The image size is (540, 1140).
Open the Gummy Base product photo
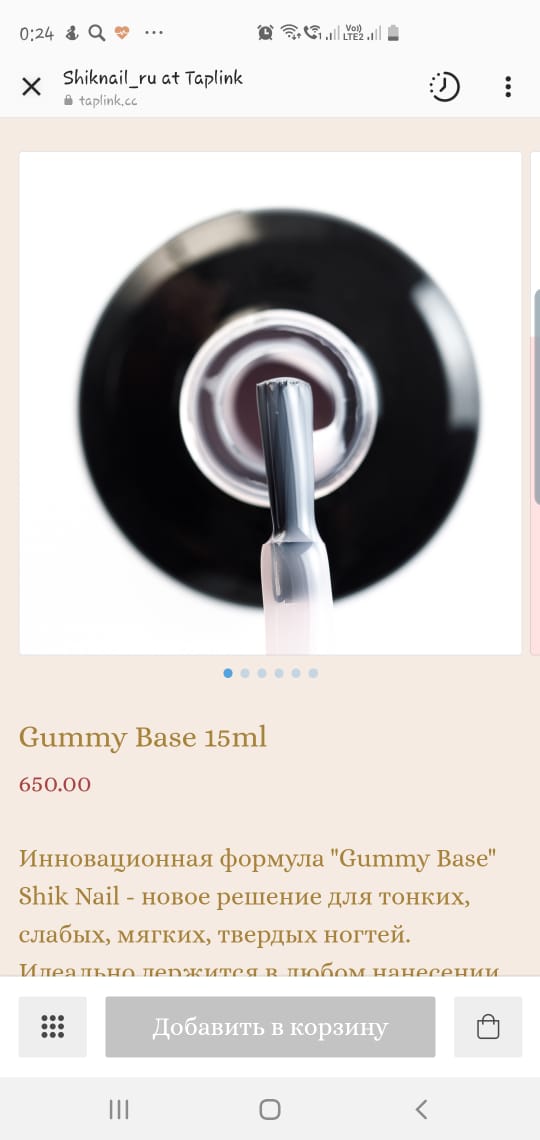(270, 403)
